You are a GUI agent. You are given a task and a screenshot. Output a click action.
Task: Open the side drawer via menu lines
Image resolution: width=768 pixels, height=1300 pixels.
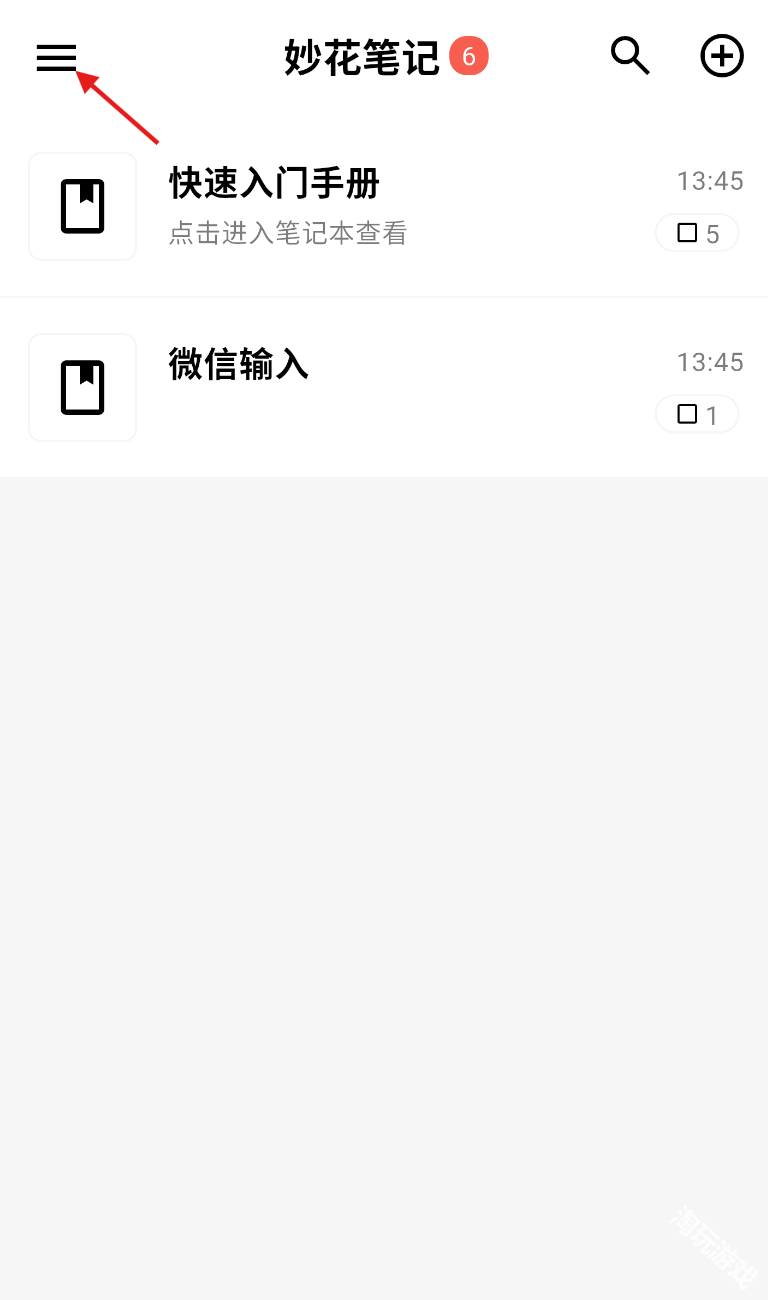point(55,57)
